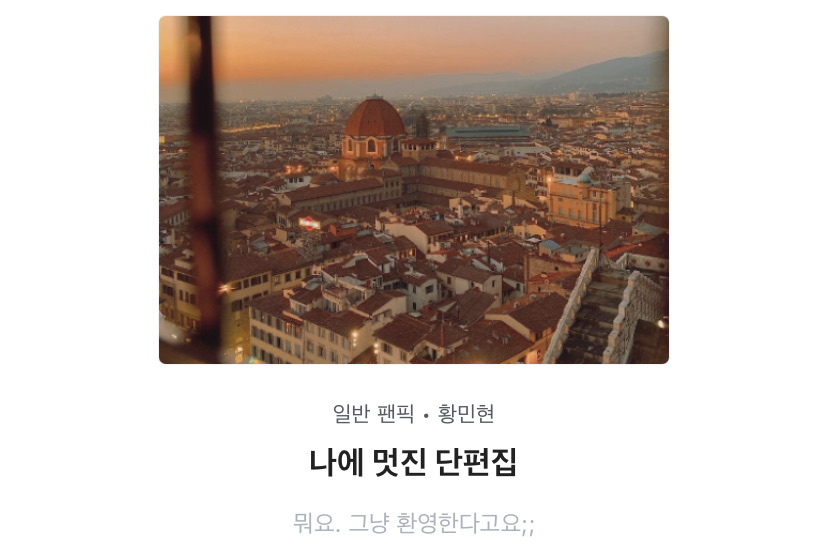Select the 황민현 tag
Image resolution: width=828 pixels, height=556 pixels.
(466, 414)
